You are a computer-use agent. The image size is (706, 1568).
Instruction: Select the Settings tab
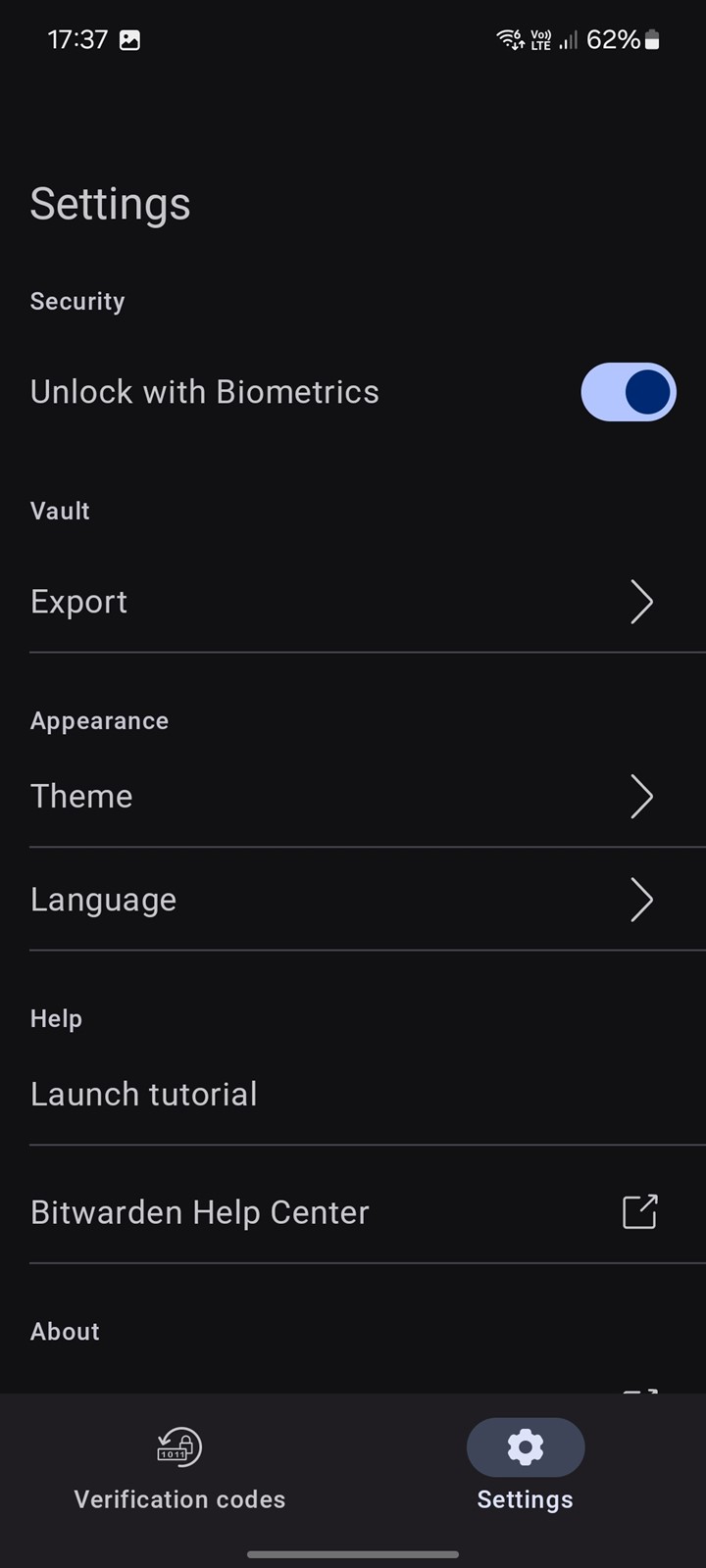526,1469
